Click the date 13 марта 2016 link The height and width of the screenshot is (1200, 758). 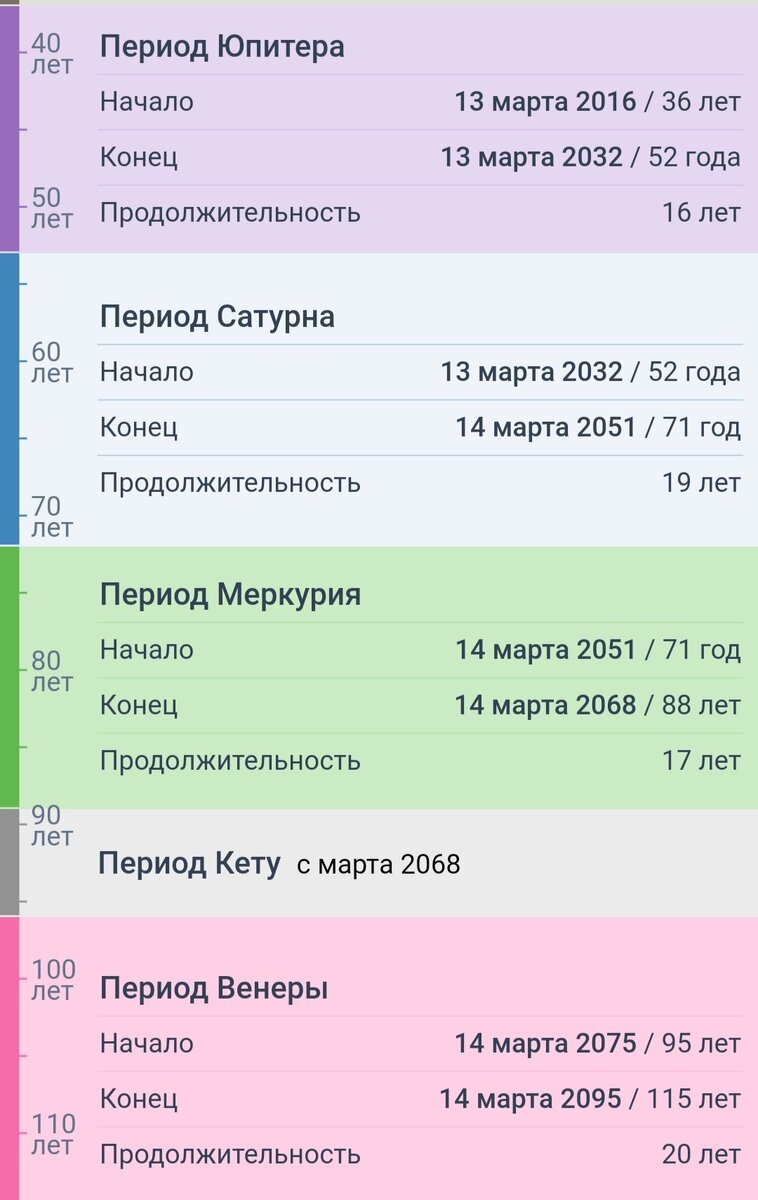point(544,100)
